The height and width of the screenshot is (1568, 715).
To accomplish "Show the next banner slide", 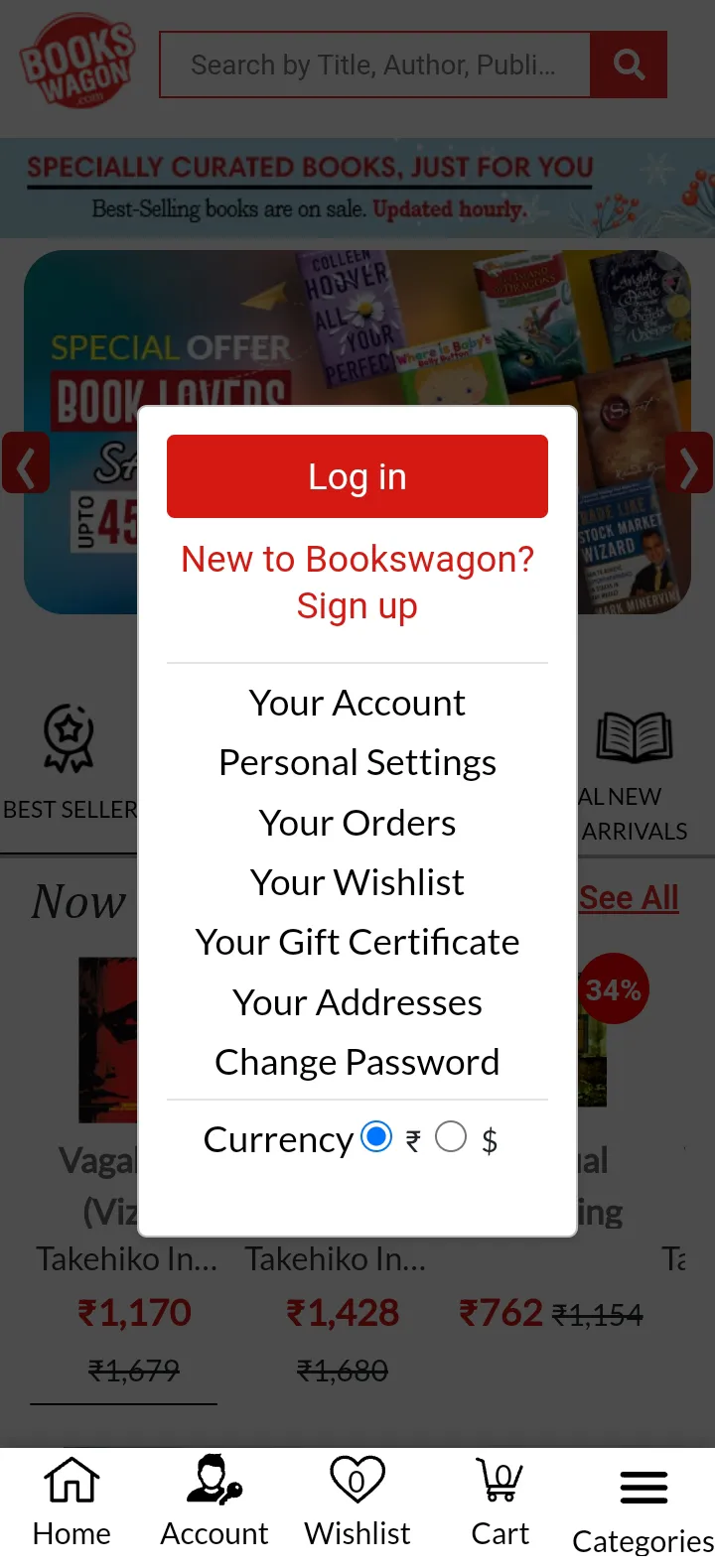I will click(689, 463).
